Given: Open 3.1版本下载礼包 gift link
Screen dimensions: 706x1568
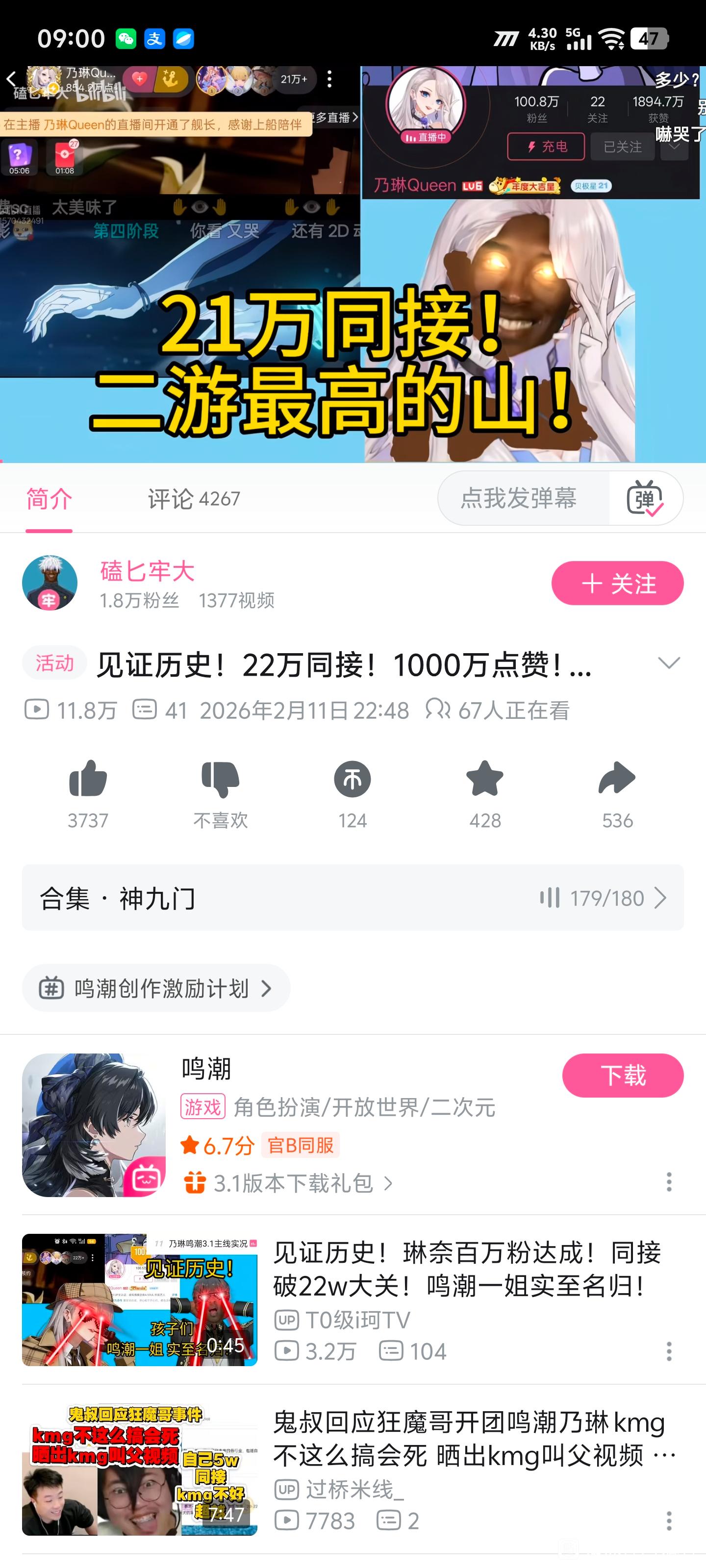Looking at the screenshot, I should [292, 1183].
